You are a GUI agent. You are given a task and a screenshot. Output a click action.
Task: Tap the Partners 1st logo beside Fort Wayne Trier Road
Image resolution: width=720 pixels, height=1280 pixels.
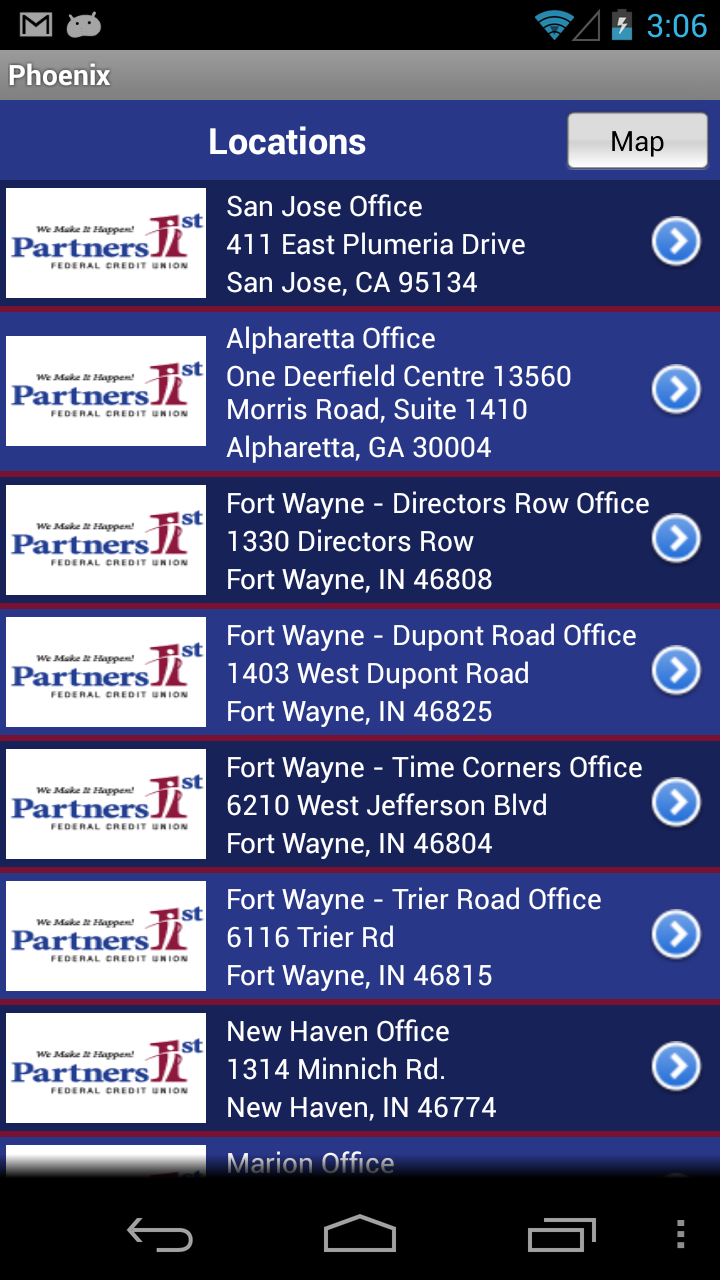(x=105, y=936)
